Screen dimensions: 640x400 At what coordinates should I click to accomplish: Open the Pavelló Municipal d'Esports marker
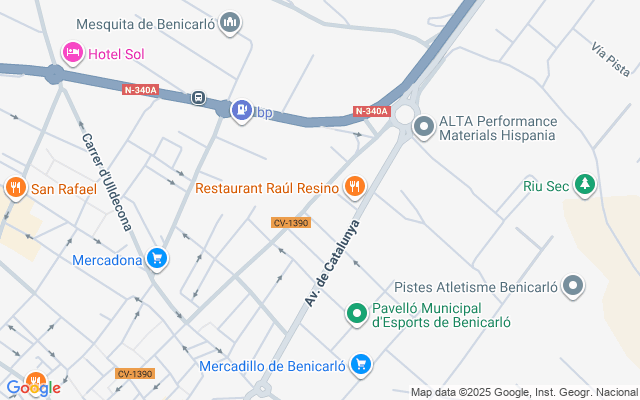(x=357, y=315)
